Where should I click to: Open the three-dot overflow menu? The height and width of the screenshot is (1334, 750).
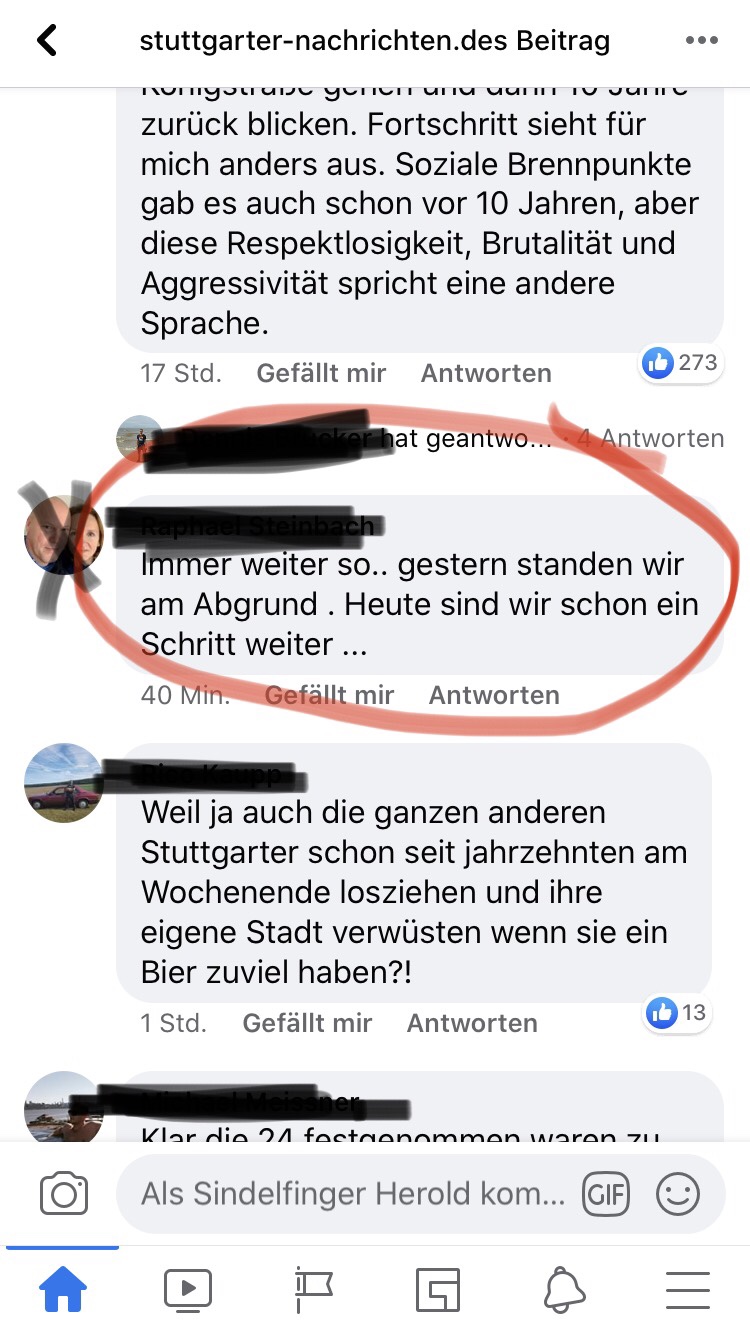tap(702, 41)
